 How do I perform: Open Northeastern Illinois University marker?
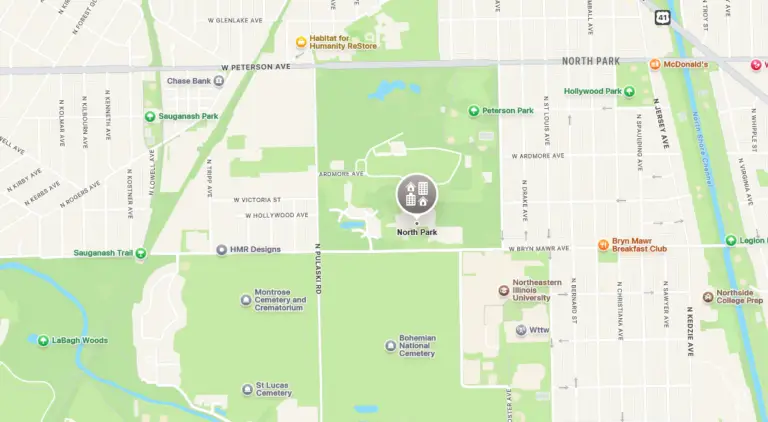pos(504,290)
